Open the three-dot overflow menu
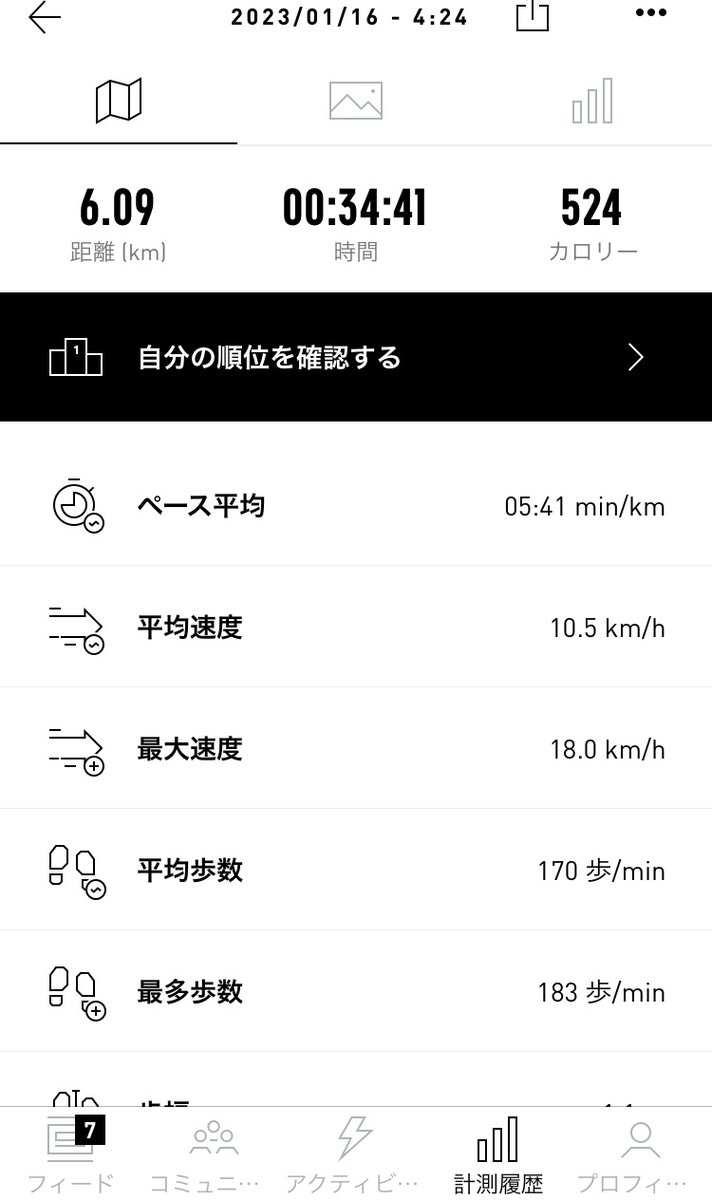The image size is (712, 1200). (x=651, y=13)
